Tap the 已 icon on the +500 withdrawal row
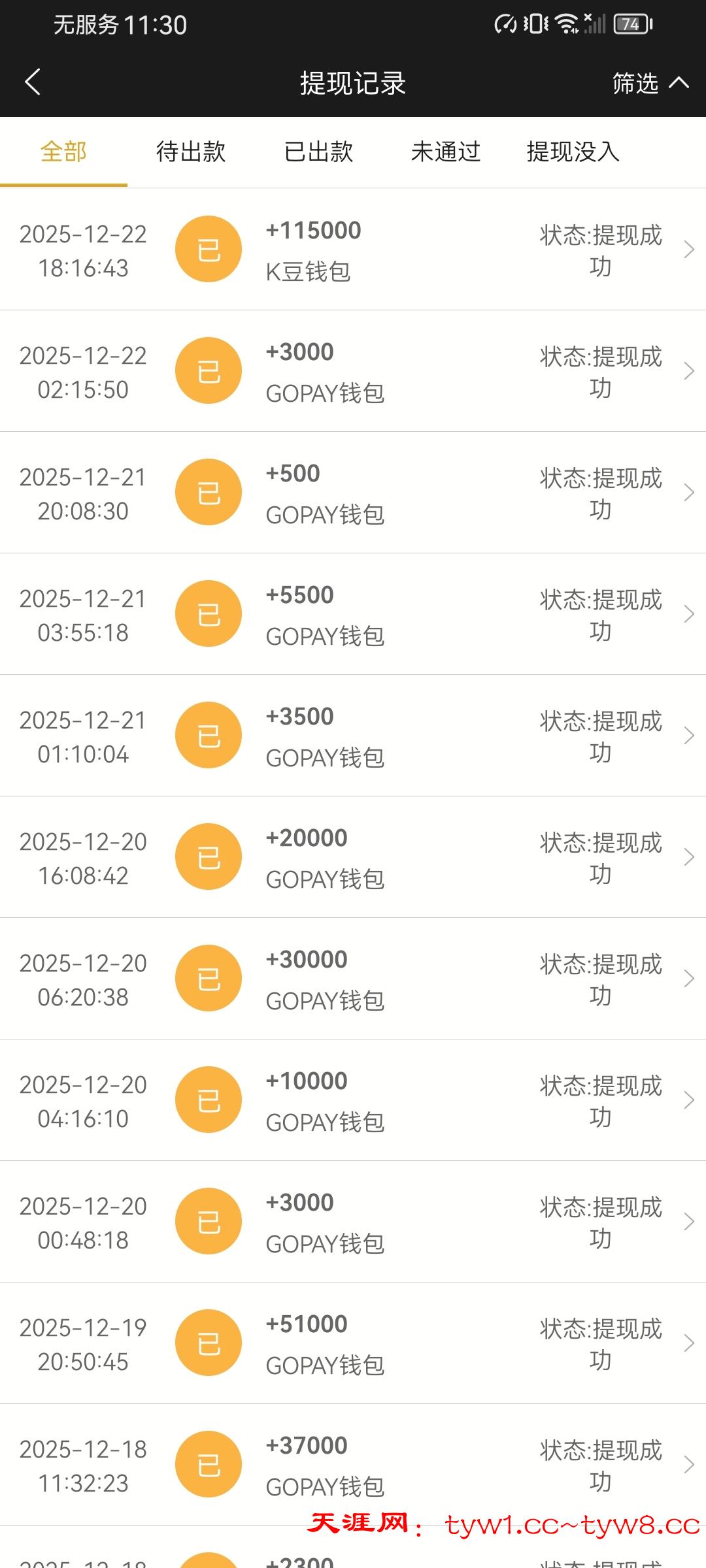 (x=208, y=491)
